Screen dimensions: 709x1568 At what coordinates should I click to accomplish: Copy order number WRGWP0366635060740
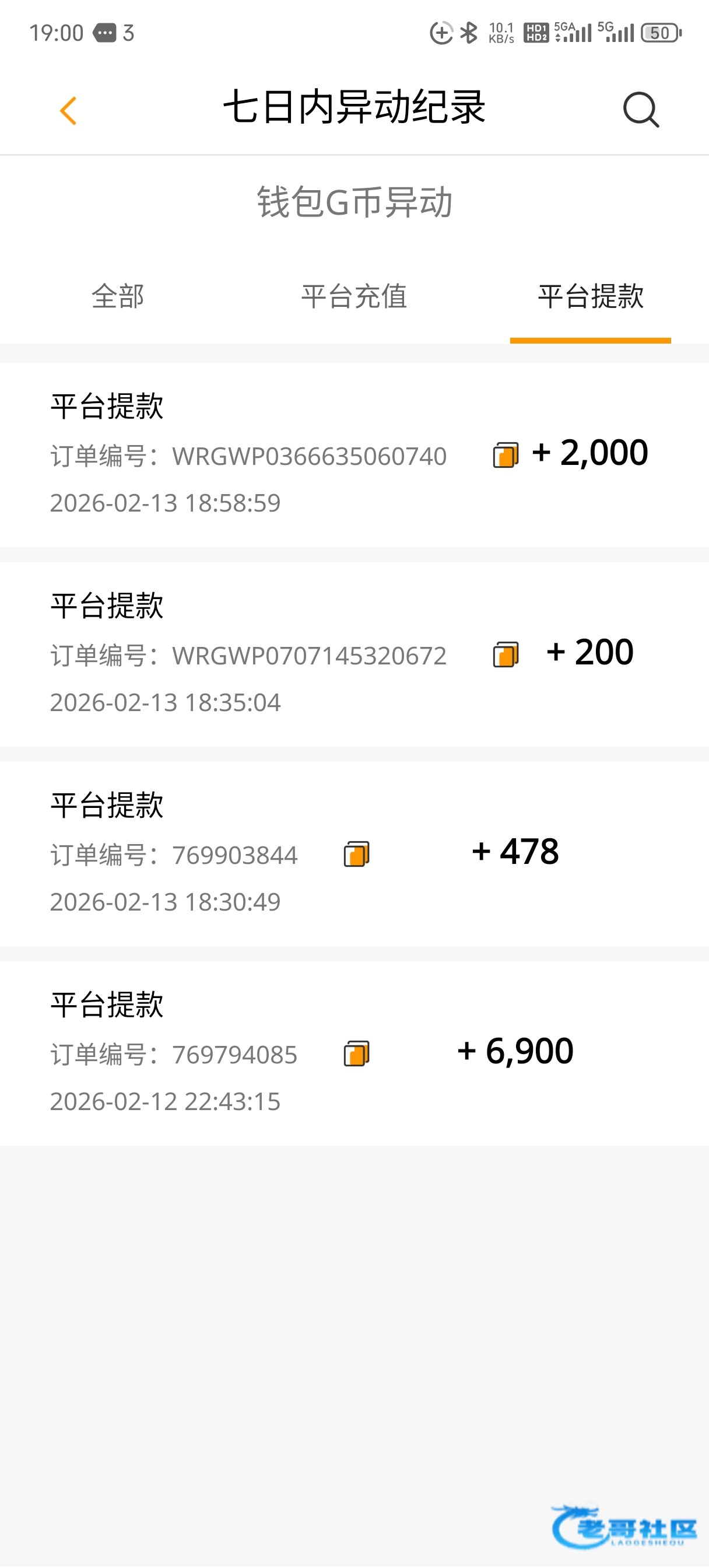tap(506, 456)
